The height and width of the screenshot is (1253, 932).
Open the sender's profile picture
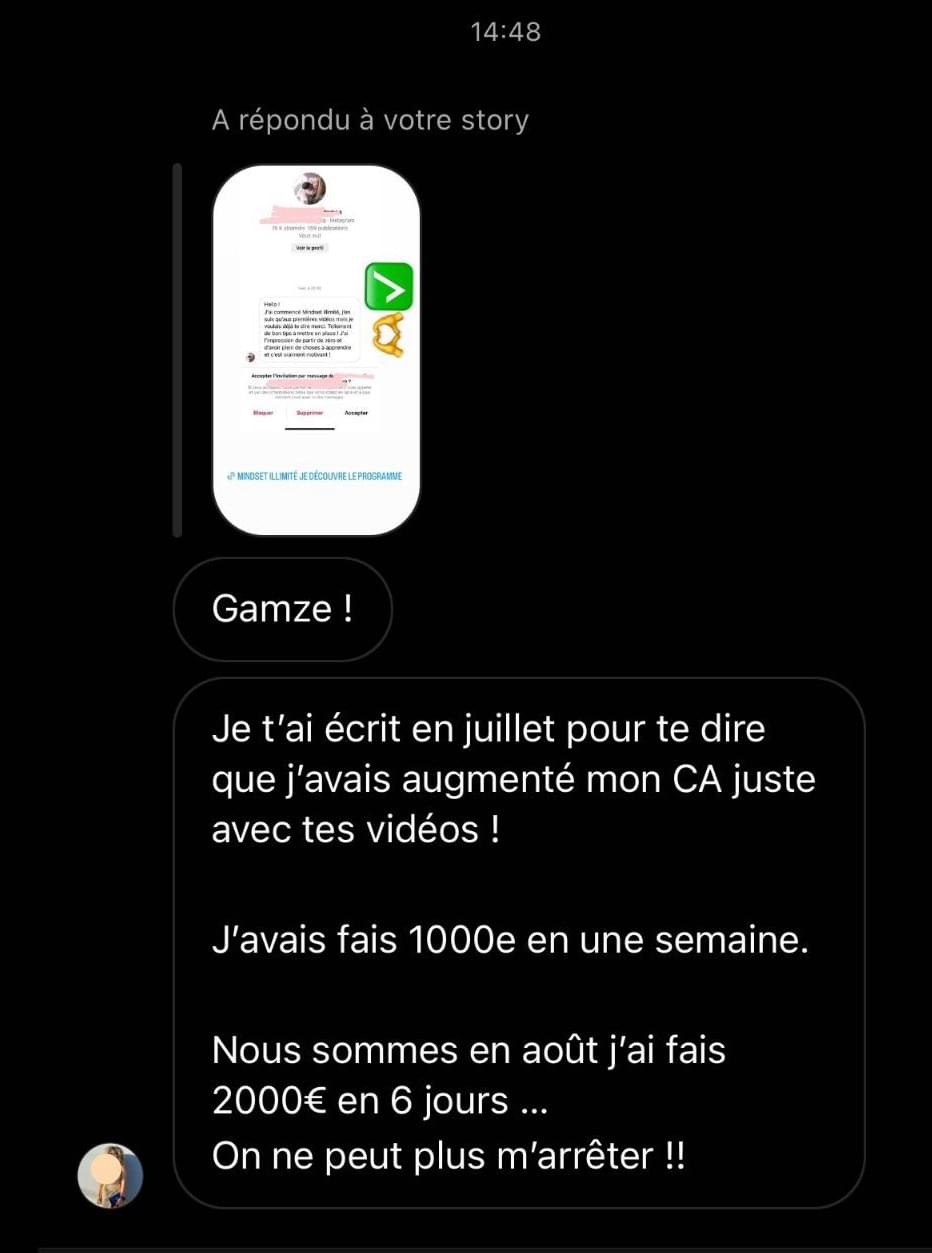pos(110,1176)
